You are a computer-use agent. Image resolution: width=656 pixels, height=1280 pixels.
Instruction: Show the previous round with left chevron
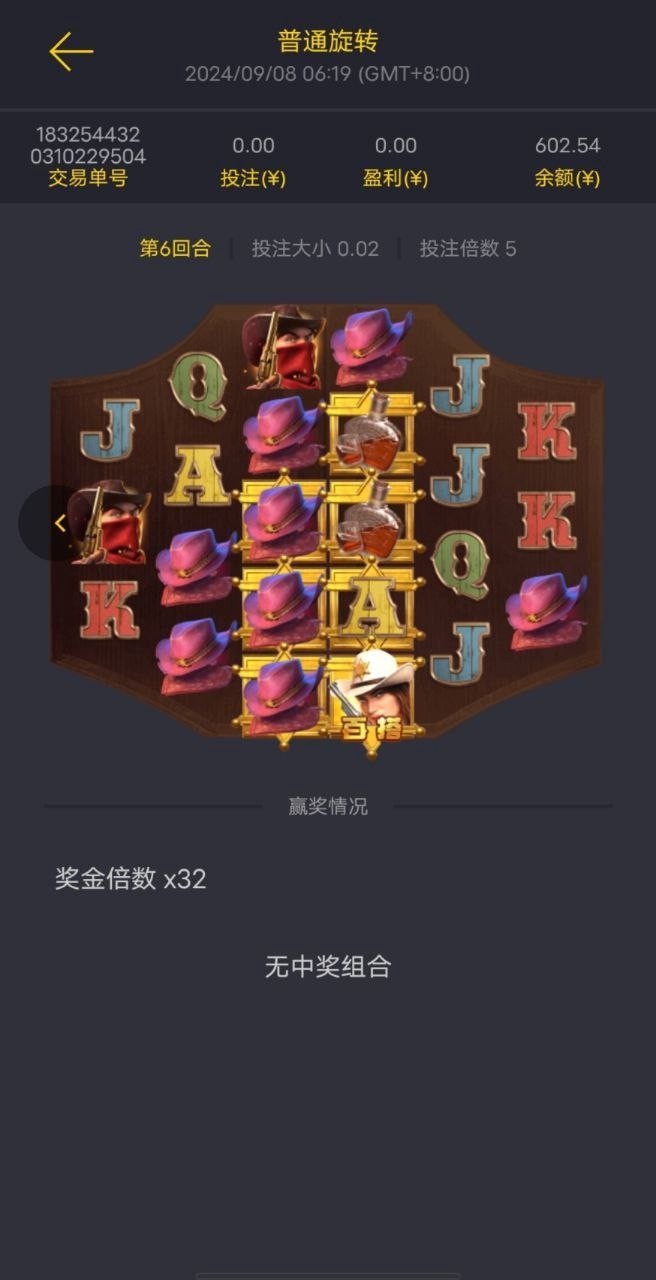click(59, 523)
